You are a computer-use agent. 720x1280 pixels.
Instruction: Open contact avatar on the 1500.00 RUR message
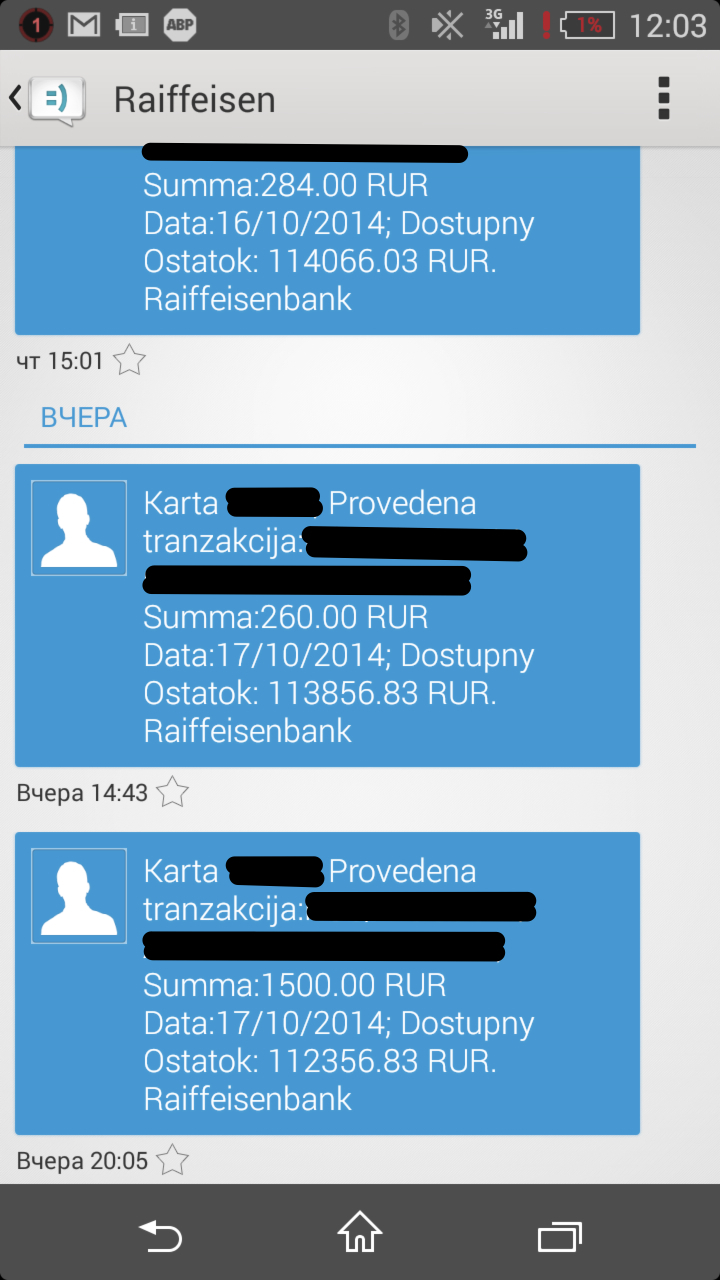tap(79, 896)
